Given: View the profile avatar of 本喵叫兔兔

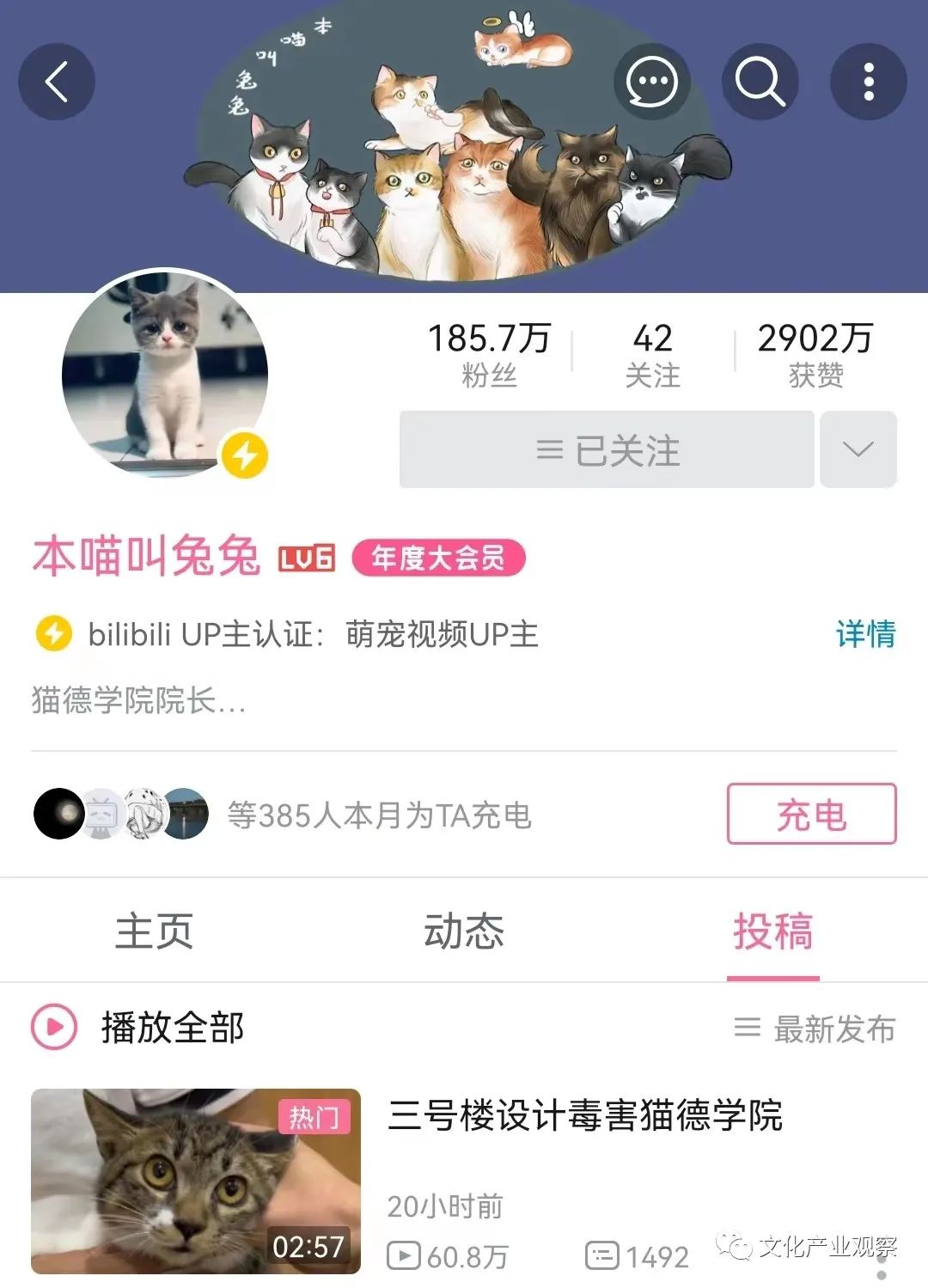Looking at the screenshot, I should [165, 375].
